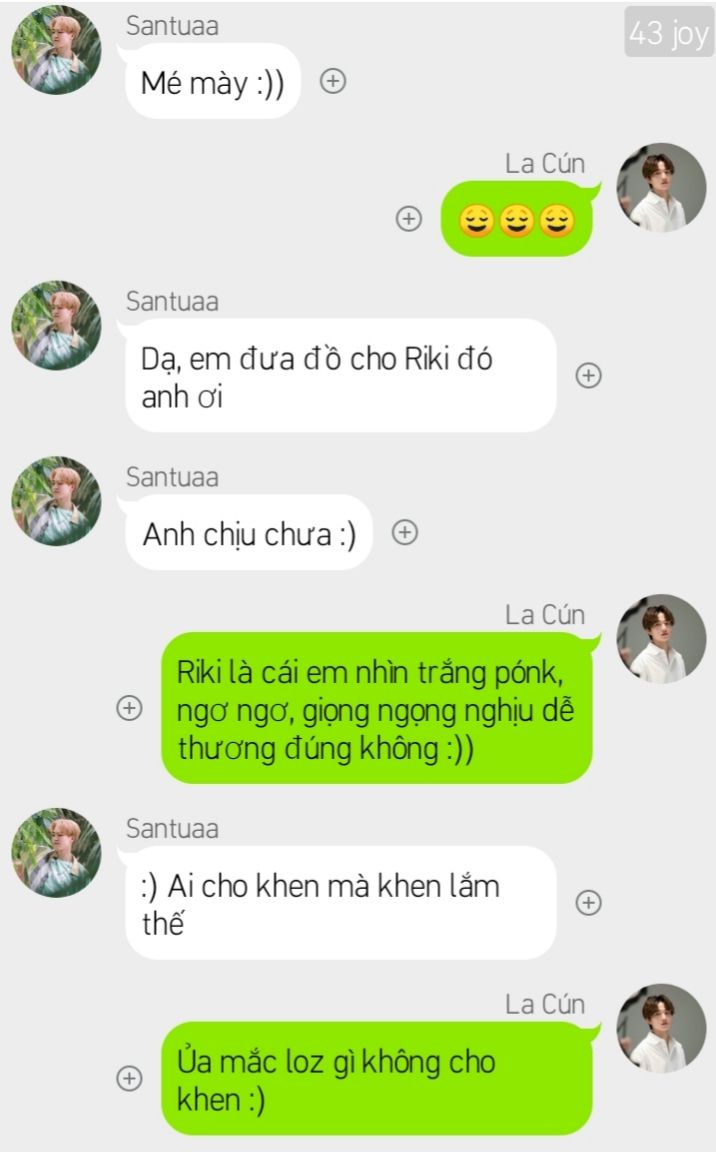The height and width of the screenshot is (1152, 716).
Task: Tap the plus beside "Ủa mắc loz gì không cho khen"
Action: click(129, 1078)
